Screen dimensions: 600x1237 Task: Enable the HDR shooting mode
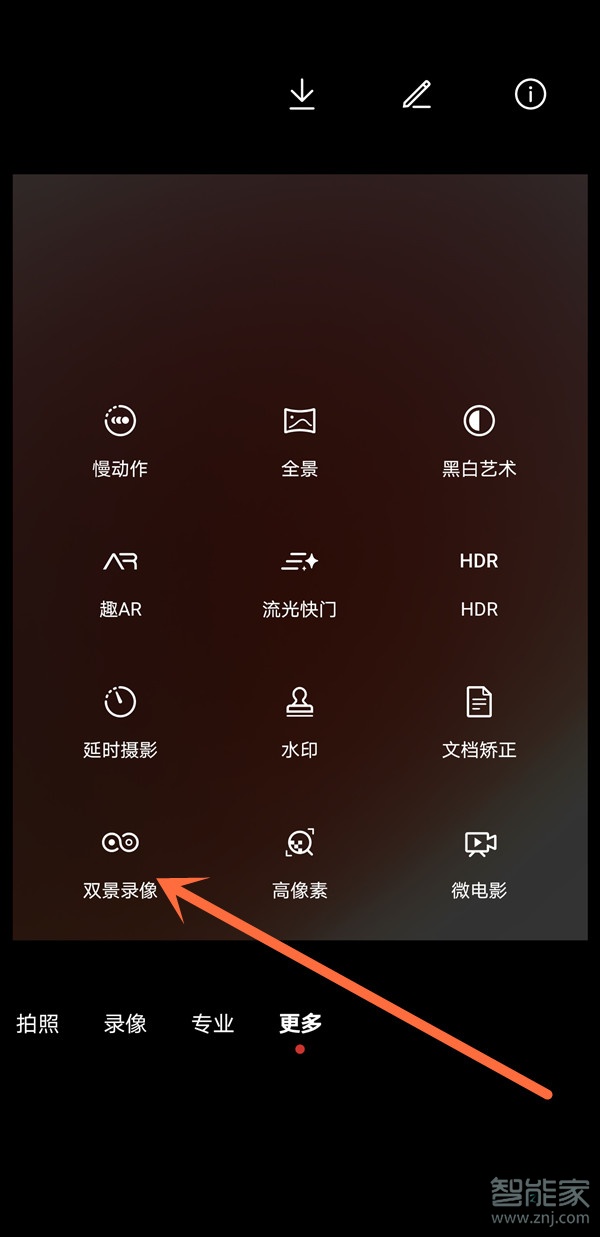coord(479,581)
